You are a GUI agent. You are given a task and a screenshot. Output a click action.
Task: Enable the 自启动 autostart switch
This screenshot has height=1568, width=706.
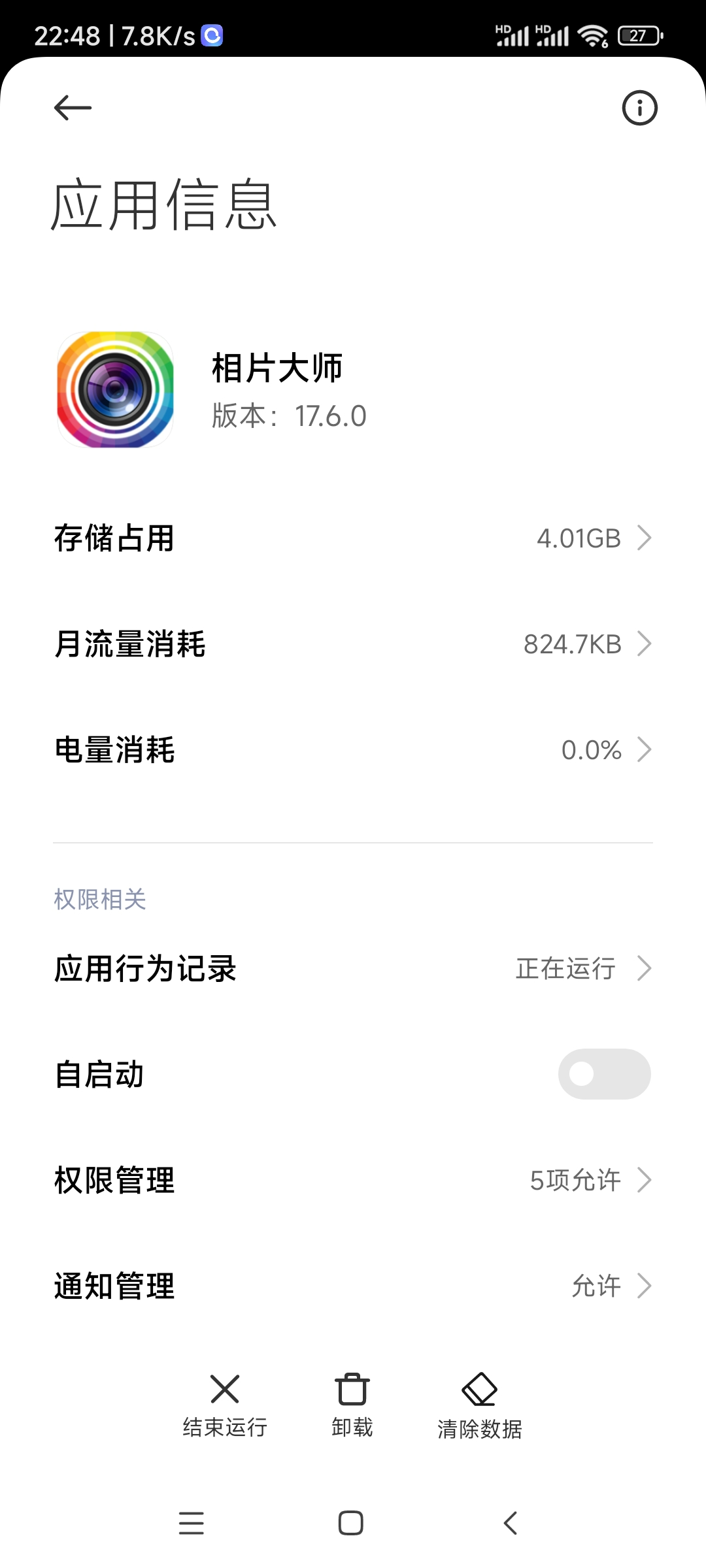click(x=603, y=1074)
